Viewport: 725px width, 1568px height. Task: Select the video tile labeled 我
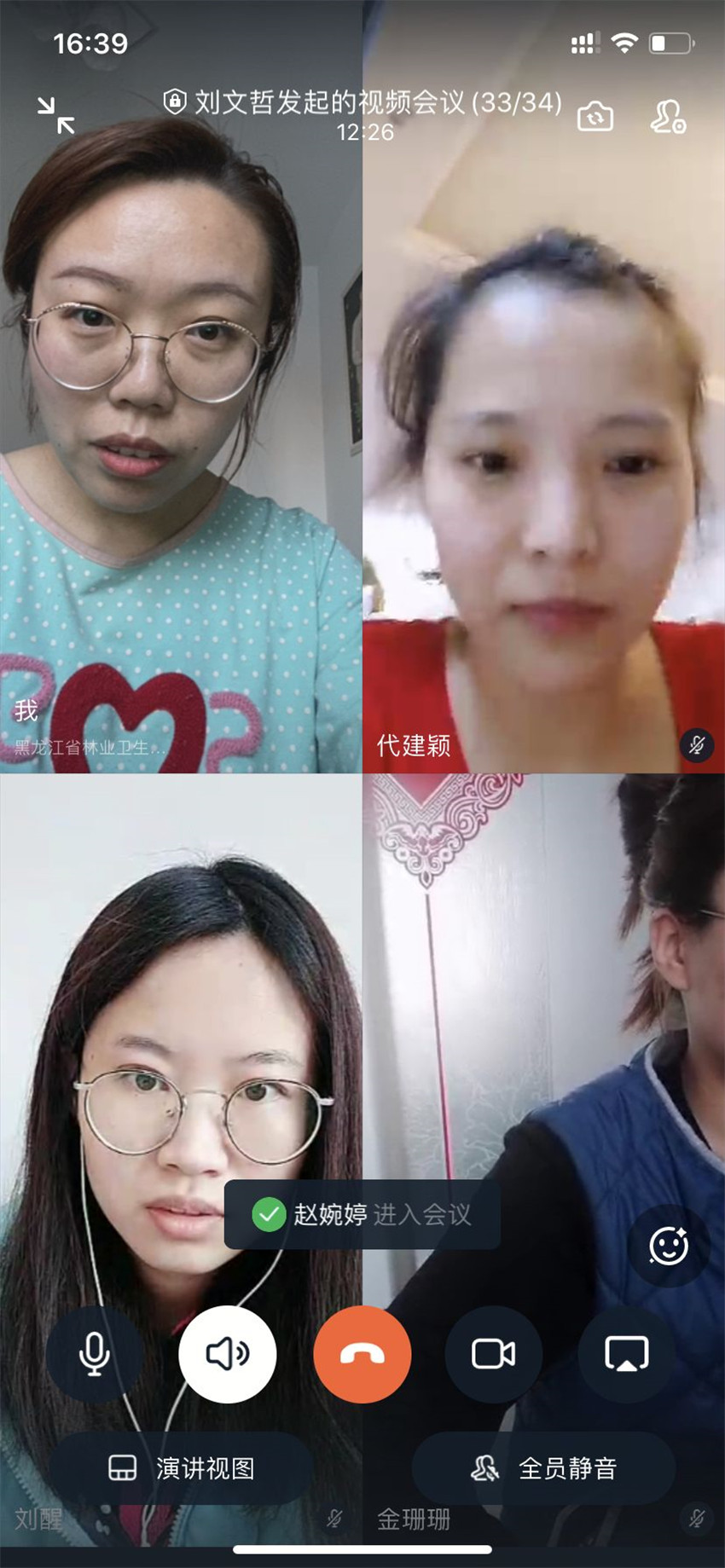coord(181,386)
